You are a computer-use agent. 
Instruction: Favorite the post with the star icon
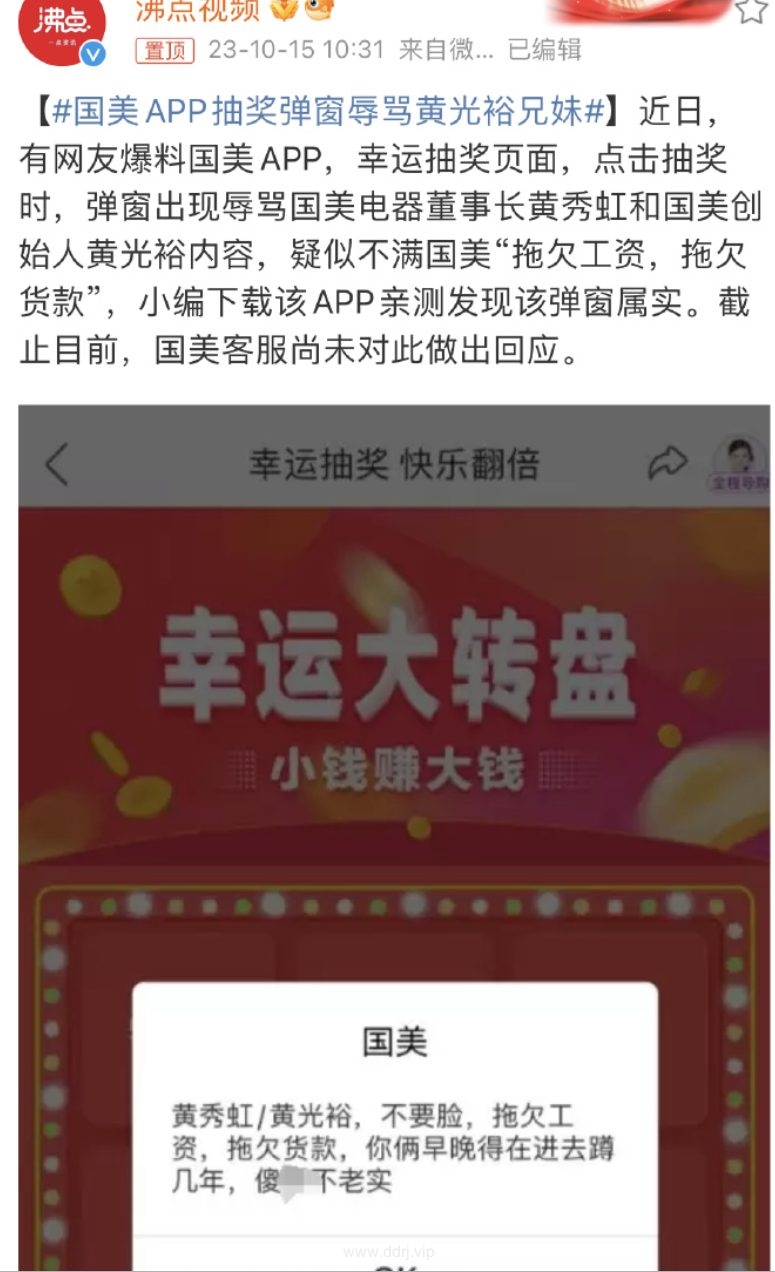coord(751,10)
